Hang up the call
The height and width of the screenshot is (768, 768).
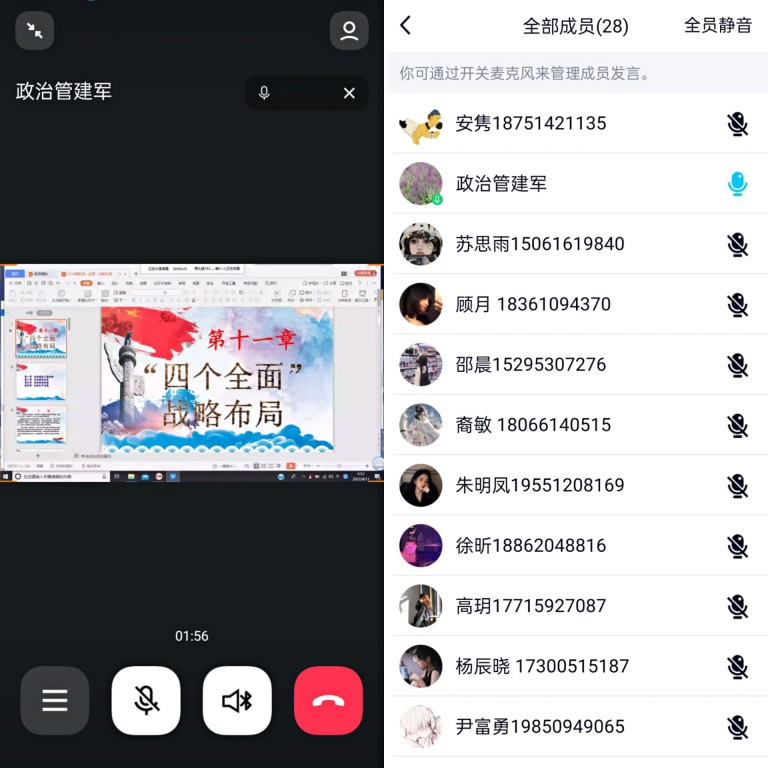(328, 701)
